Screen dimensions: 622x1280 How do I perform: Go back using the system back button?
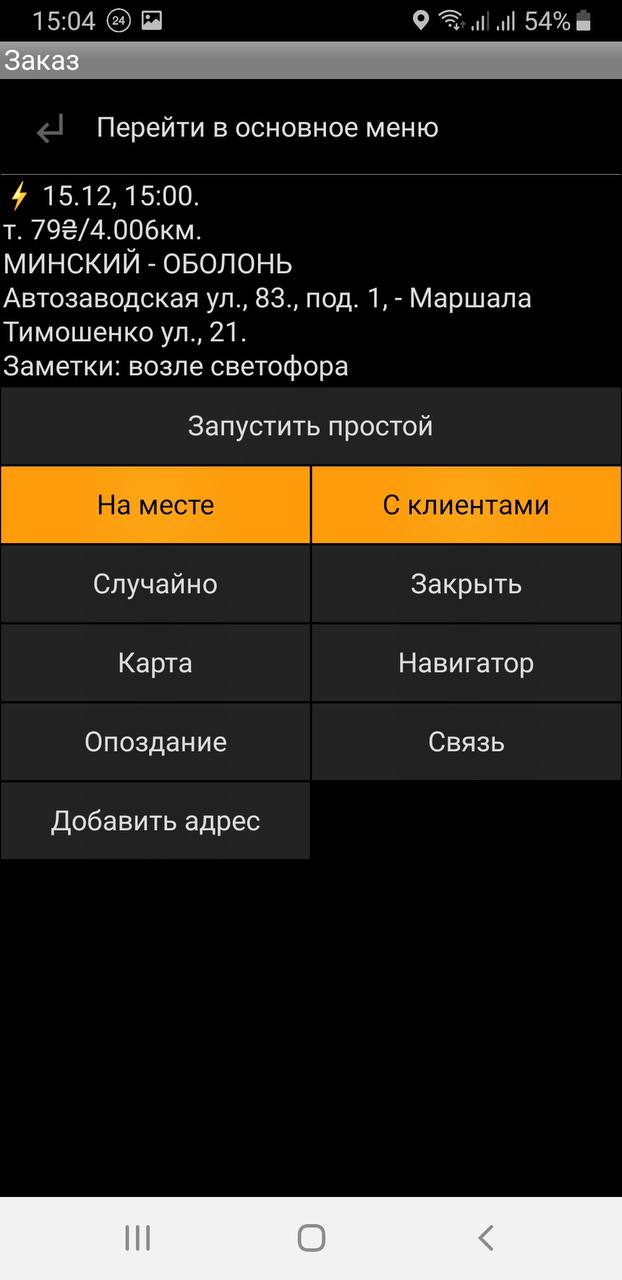(486, 1238)
